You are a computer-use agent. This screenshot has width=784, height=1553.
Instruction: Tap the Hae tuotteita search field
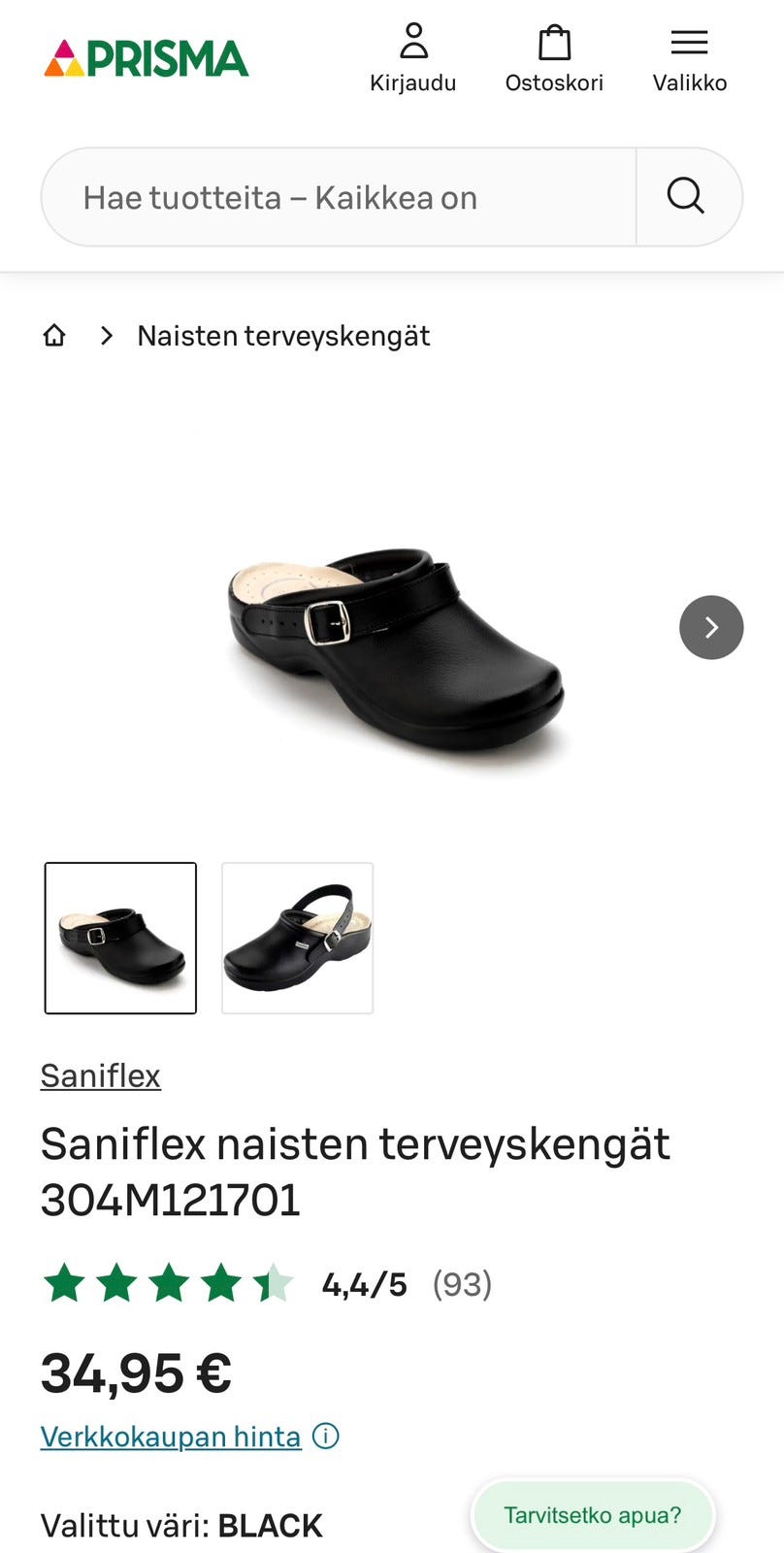[339, 197]
